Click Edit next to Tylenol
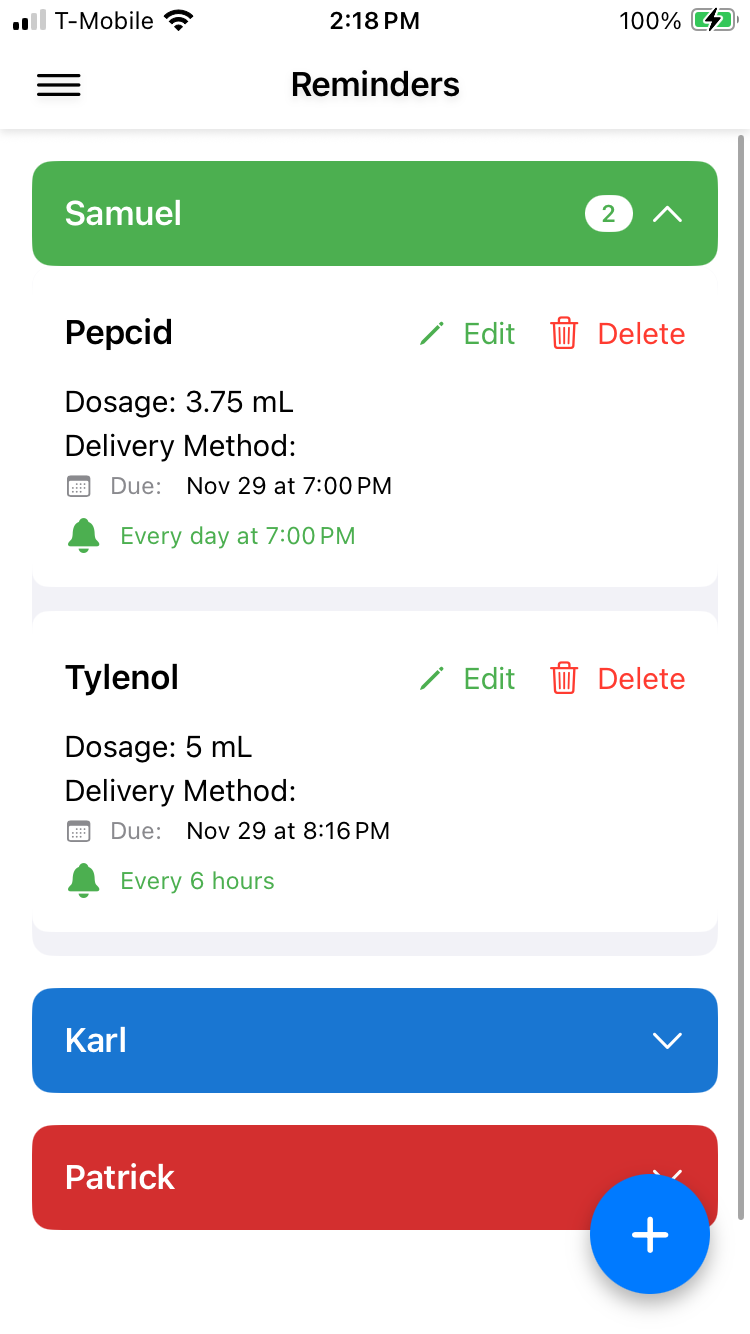Image resolution: width=750 pixels, height=1334 pixels. click(x=488, y=678)
